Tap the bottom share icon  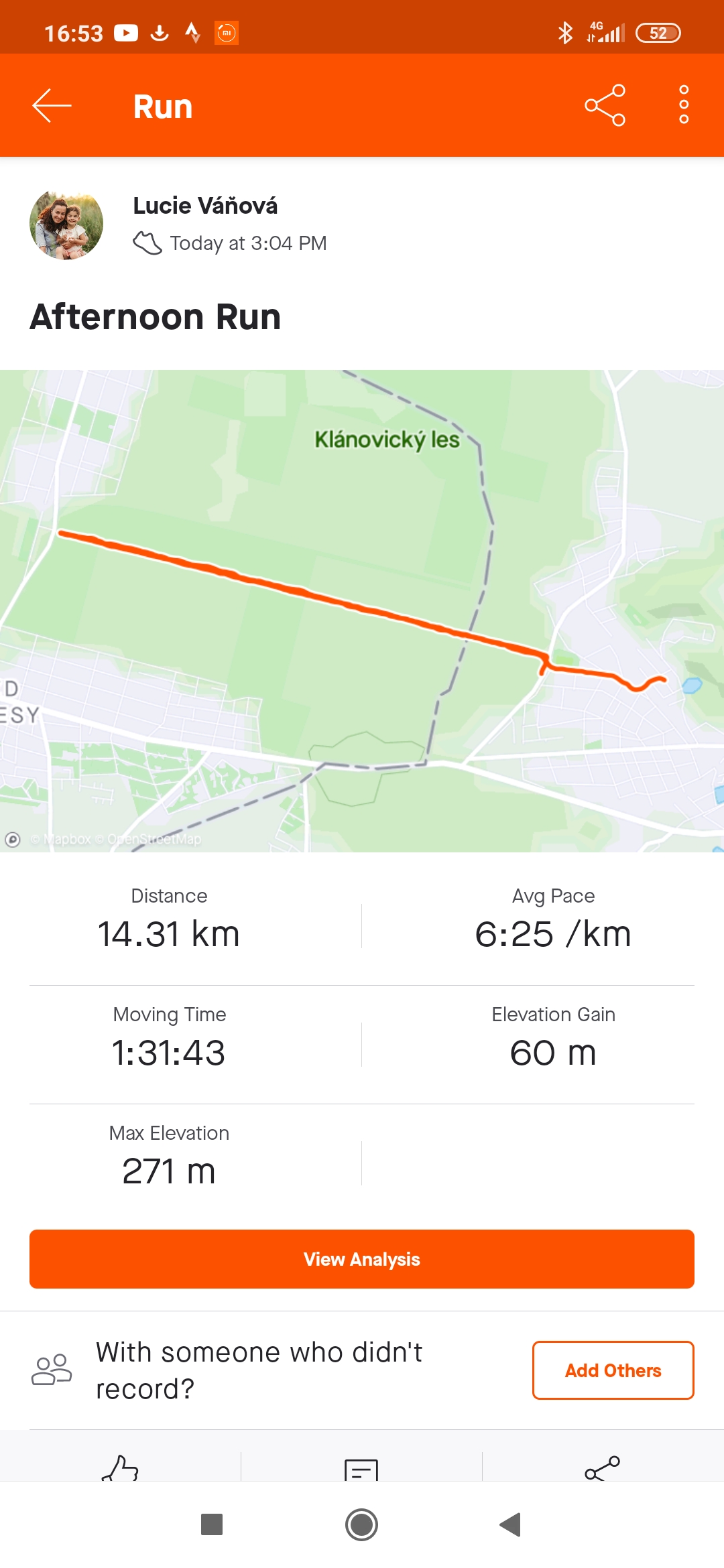point(602,1468)
